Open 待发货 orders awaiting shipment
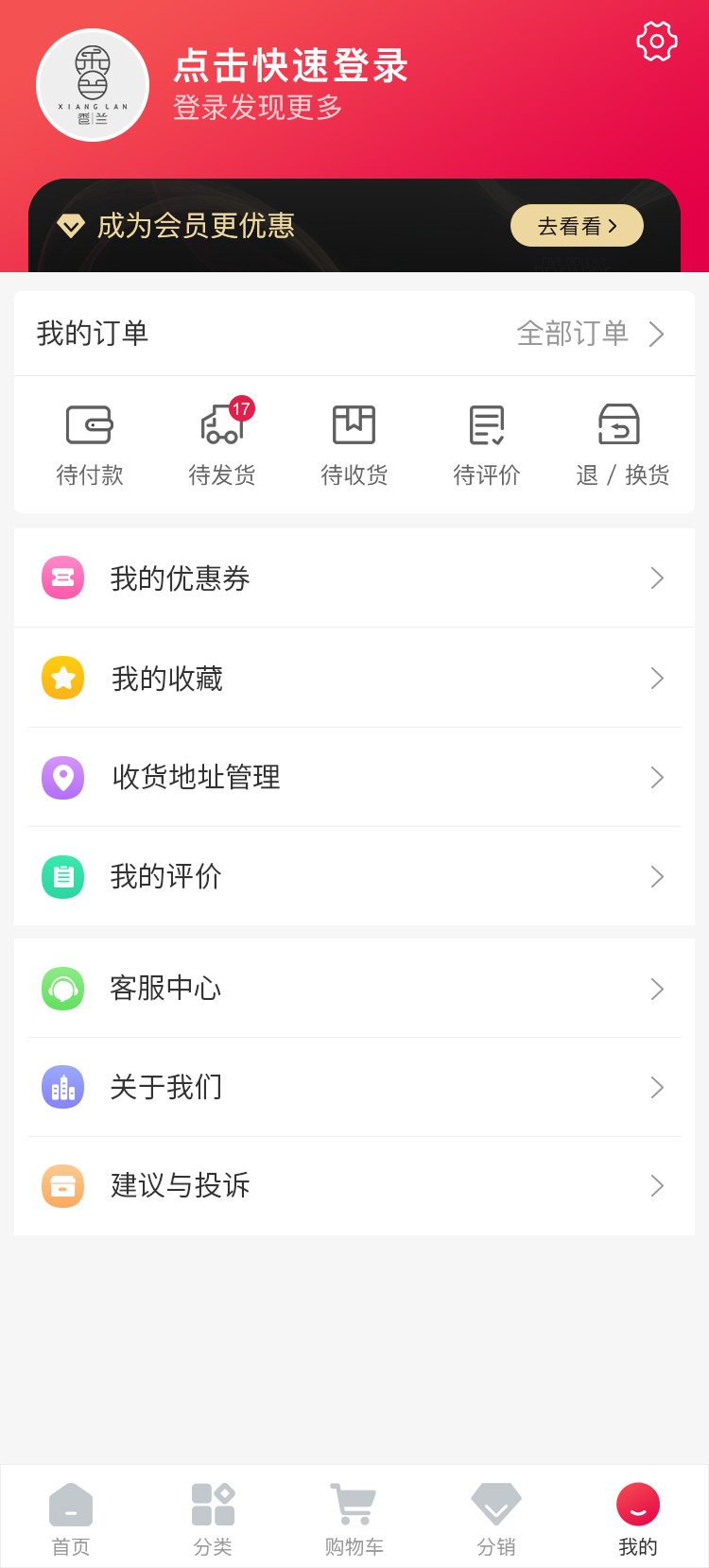709x1568 pixels. pos(222,442)
